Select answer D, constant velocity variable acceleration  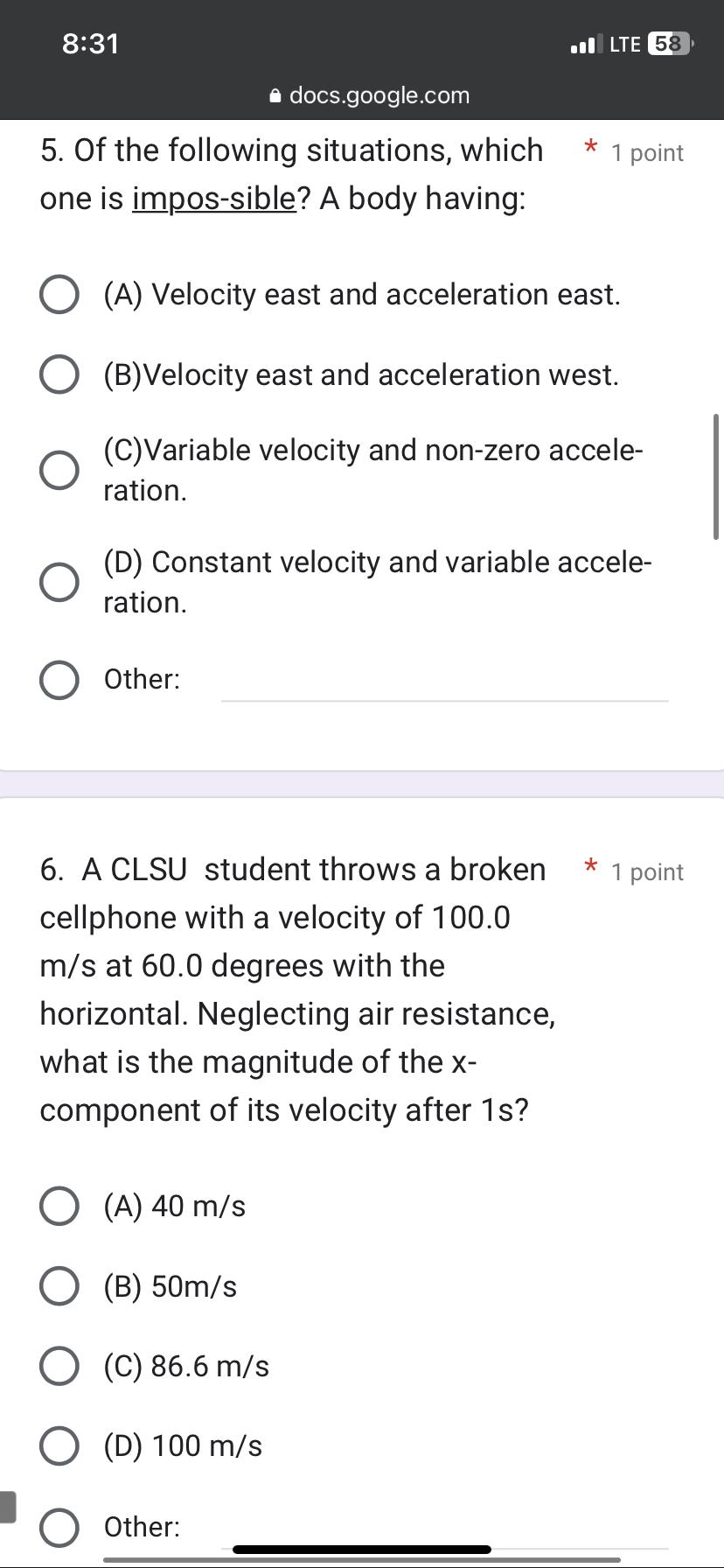pyautogui.click(x=58, y=582)
